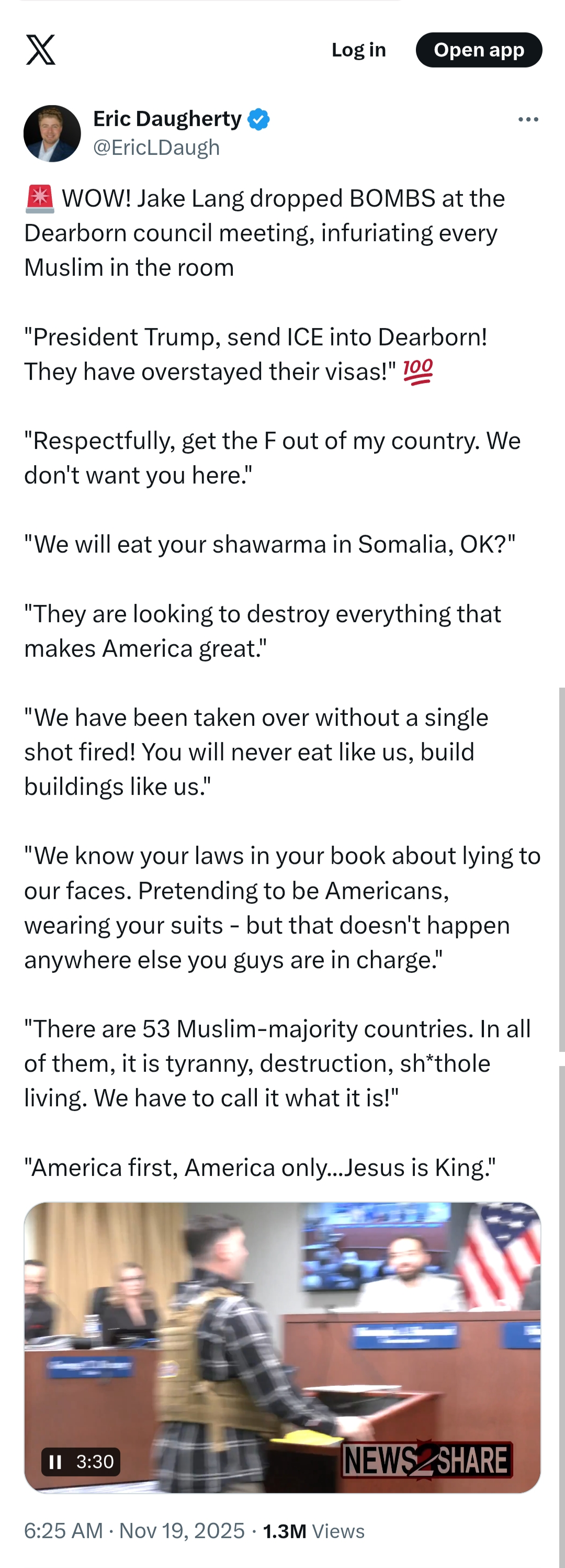Tap the Open app button
Image resolution: width=565 pixels, height=1568 pixels.
pos(479,50)
